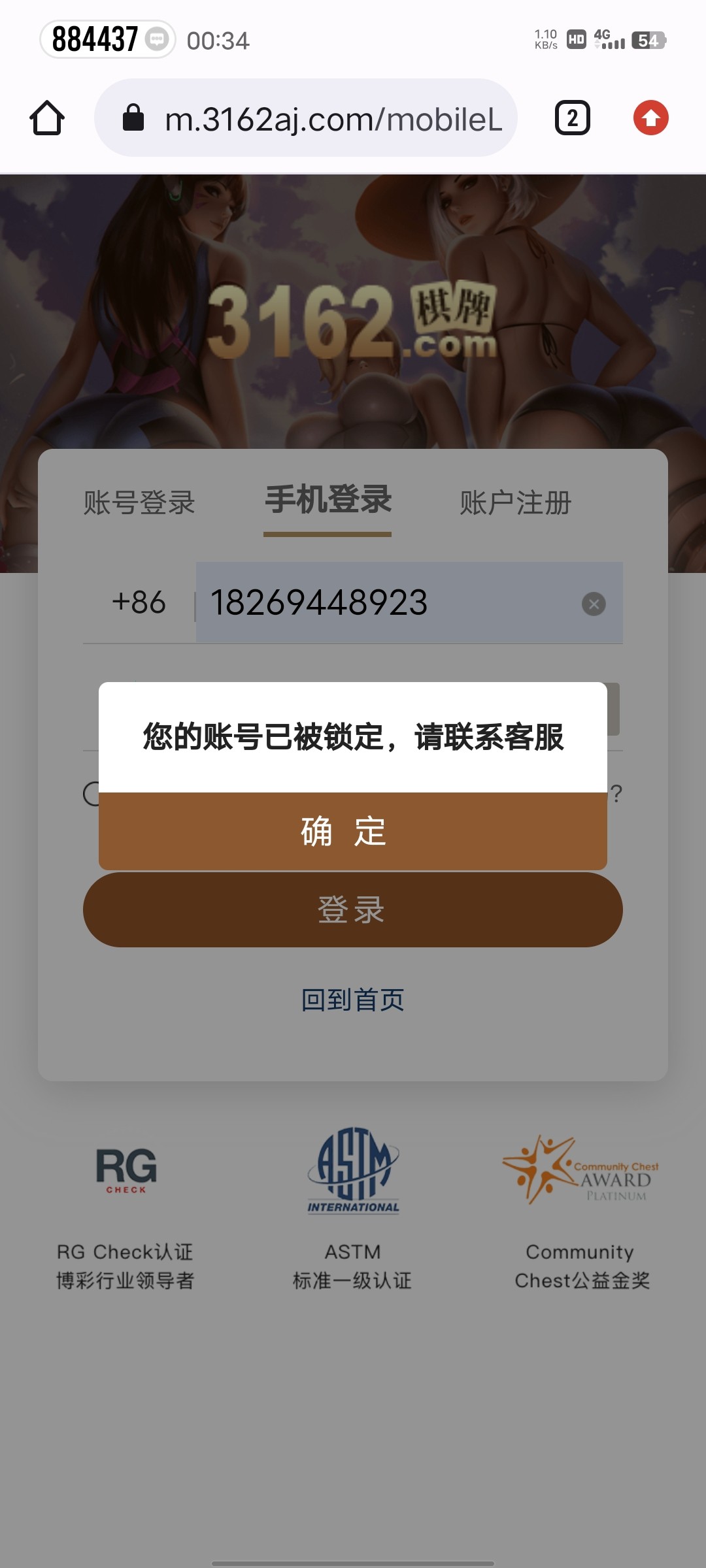Viewport: 706px width, 1568px height.
Task: Confirm the account locked dialog with 确定
Action: point(353,831)
